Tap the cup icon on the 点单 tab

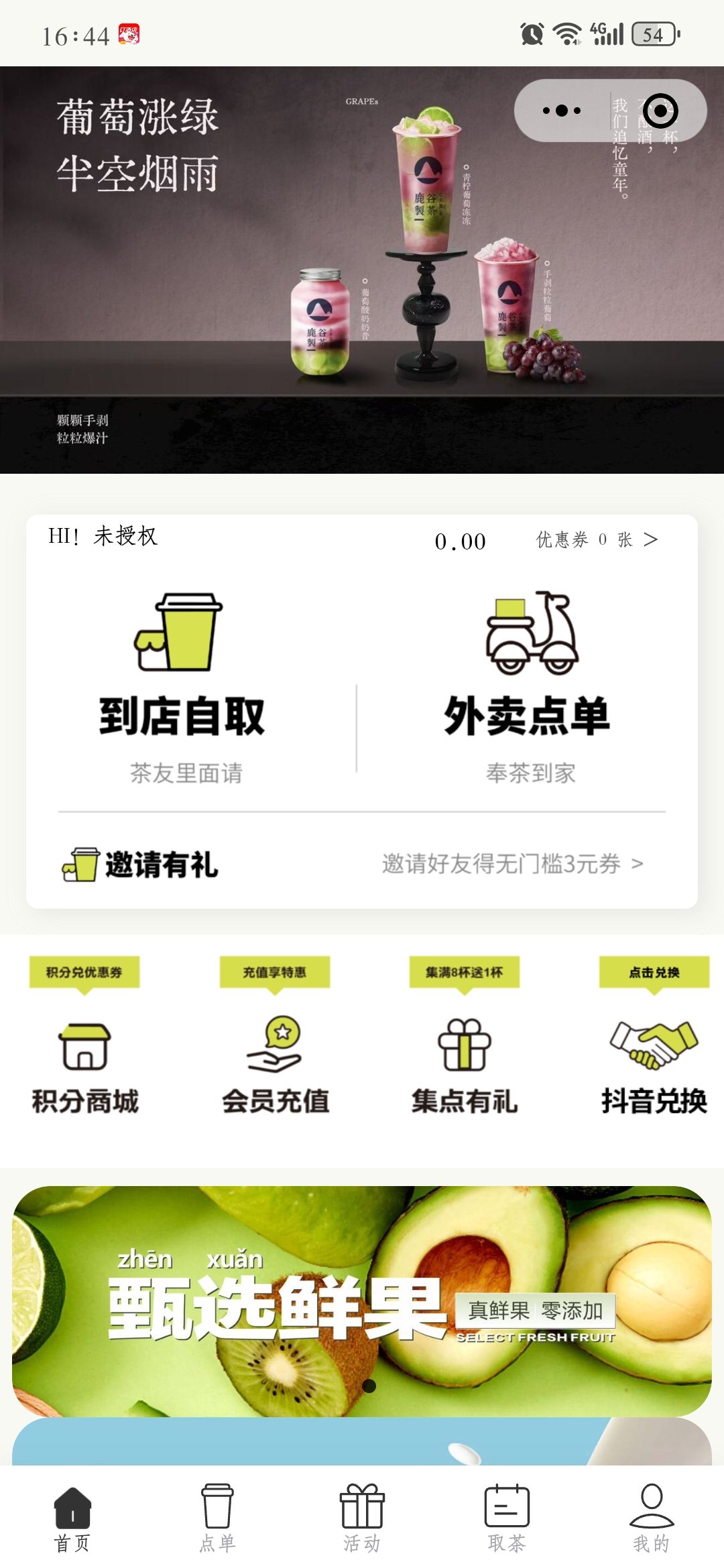click(x=216, y=1505)
